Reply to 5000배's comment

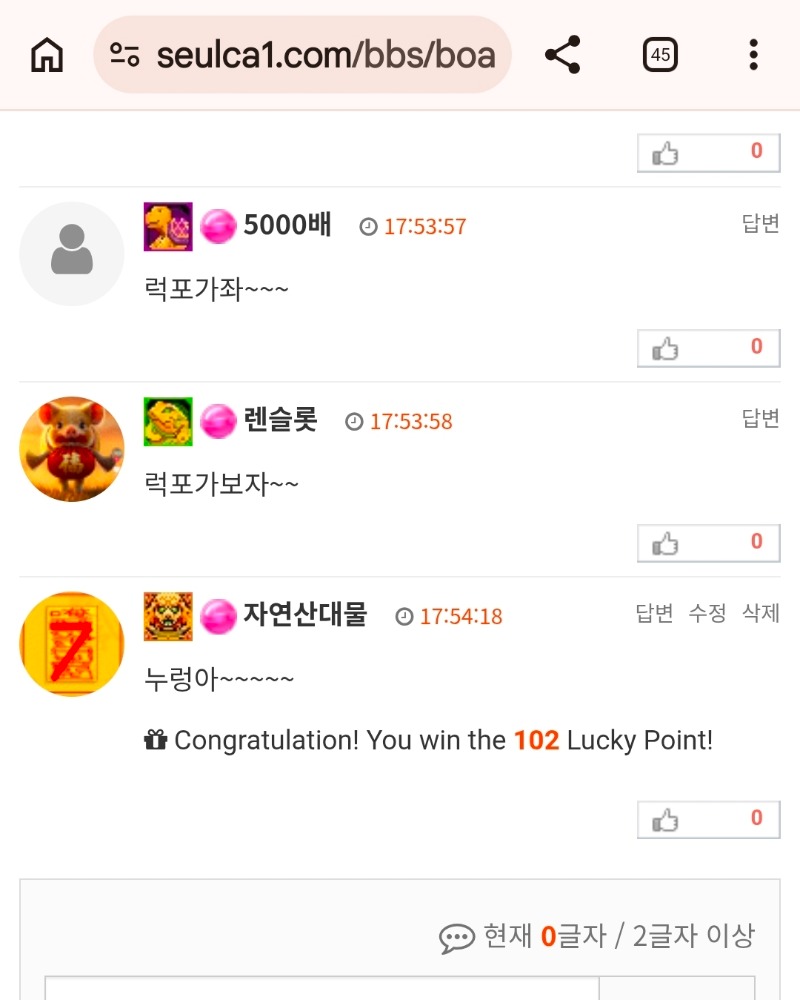click(760, 224)
